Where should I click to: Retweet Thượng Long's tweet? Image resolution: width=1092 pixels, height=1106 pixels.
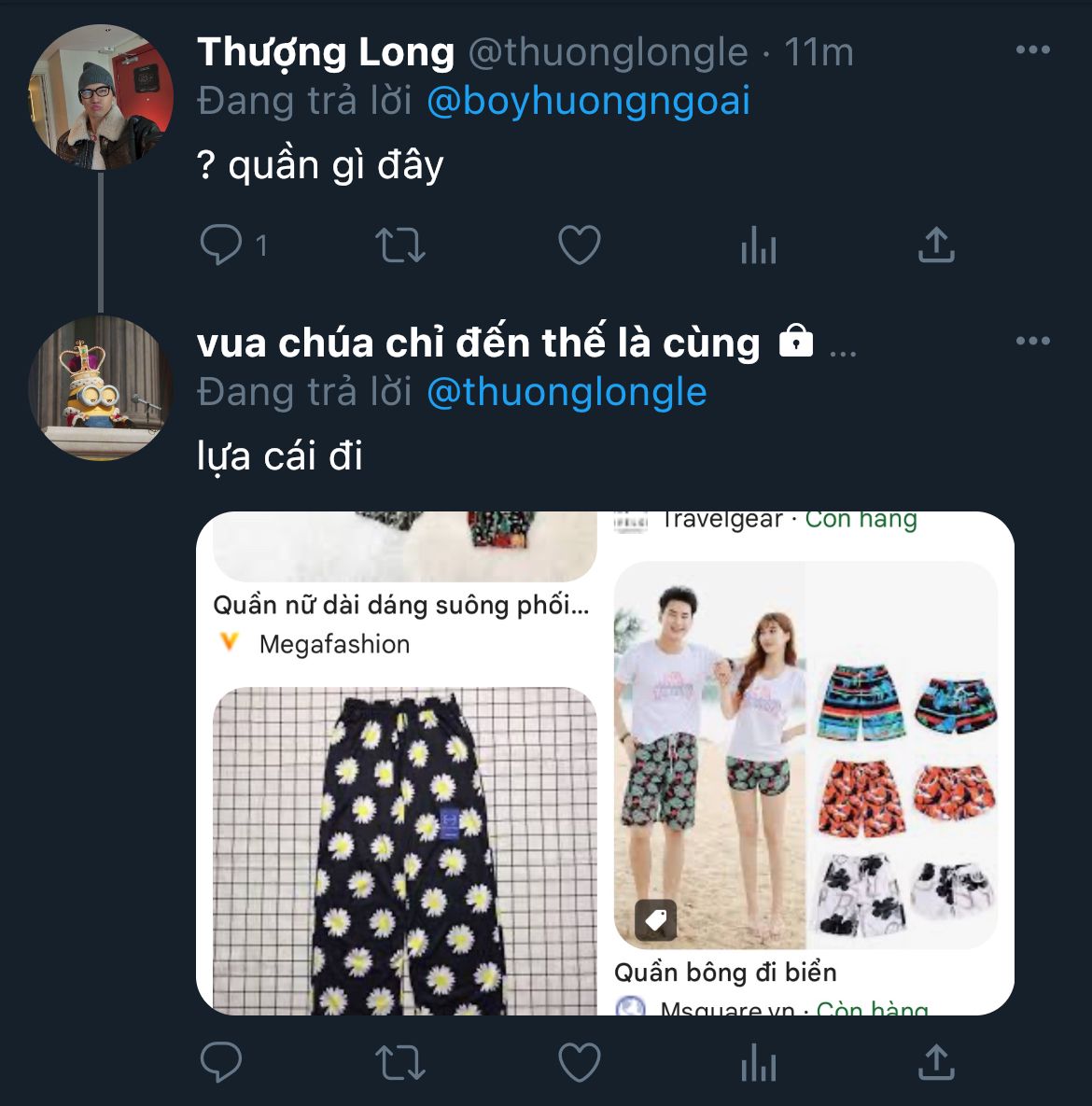coord(400,245)
